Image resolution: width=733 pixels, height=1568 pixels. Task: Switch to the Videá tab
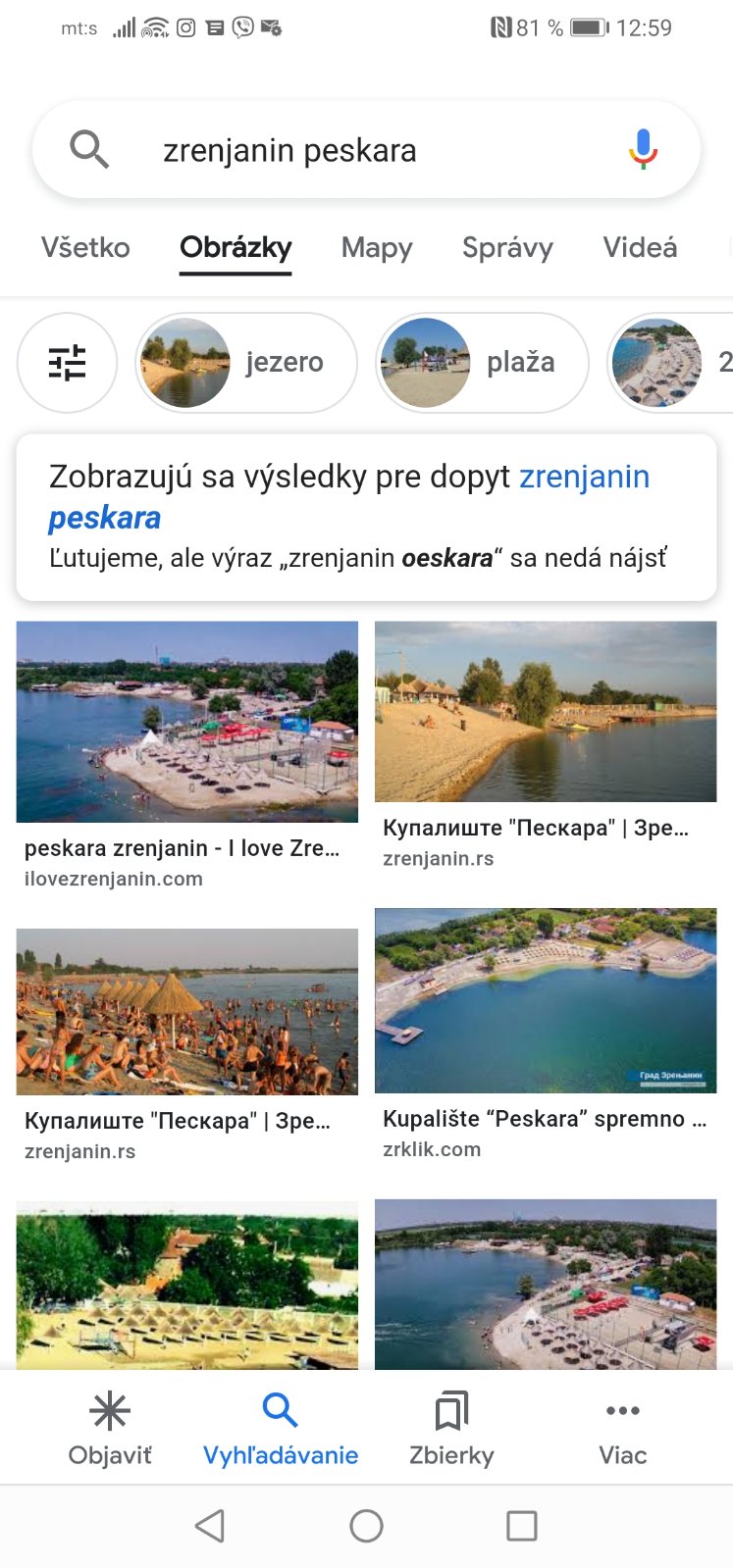pyautogui.click(x=640, y=247)
